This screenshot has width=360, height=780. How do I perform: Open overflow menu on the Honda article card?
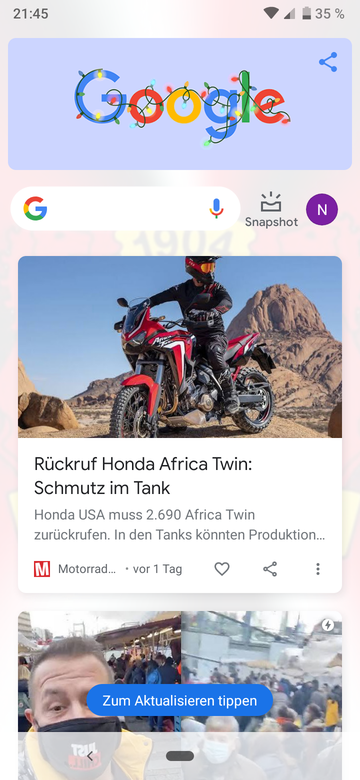point(318,569)
